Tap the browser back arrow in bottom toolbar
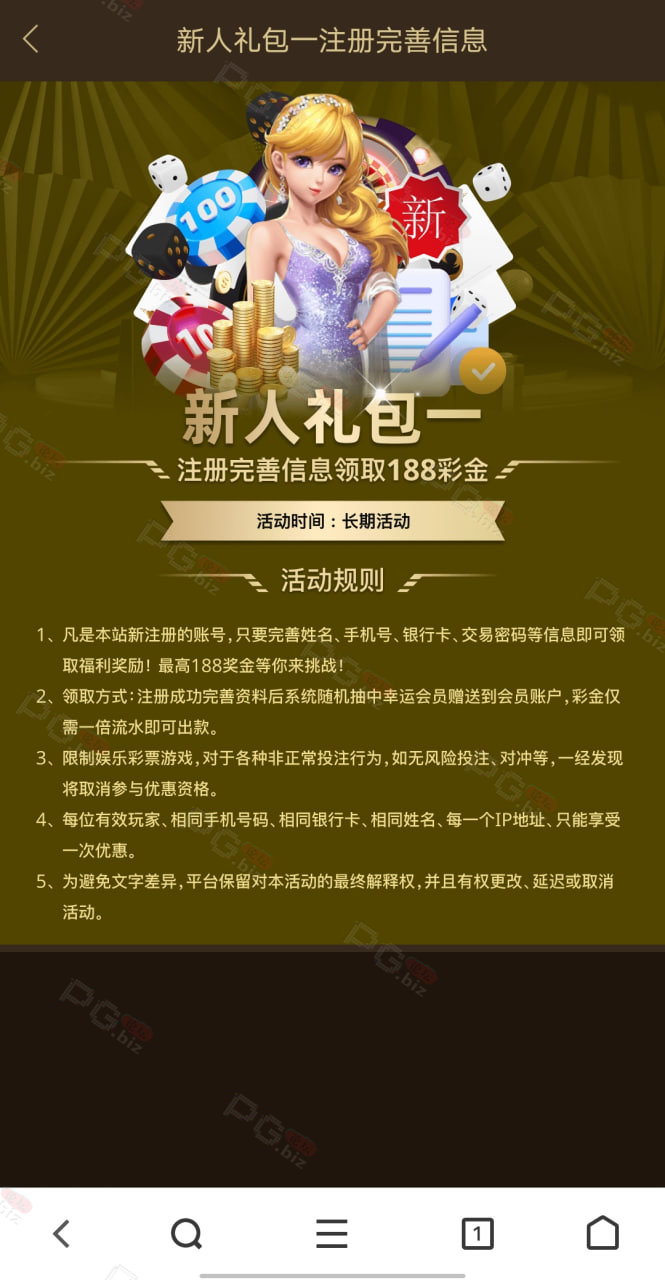The height and width of the screenshot is (1280, 665). click(x=61, y=1234)
